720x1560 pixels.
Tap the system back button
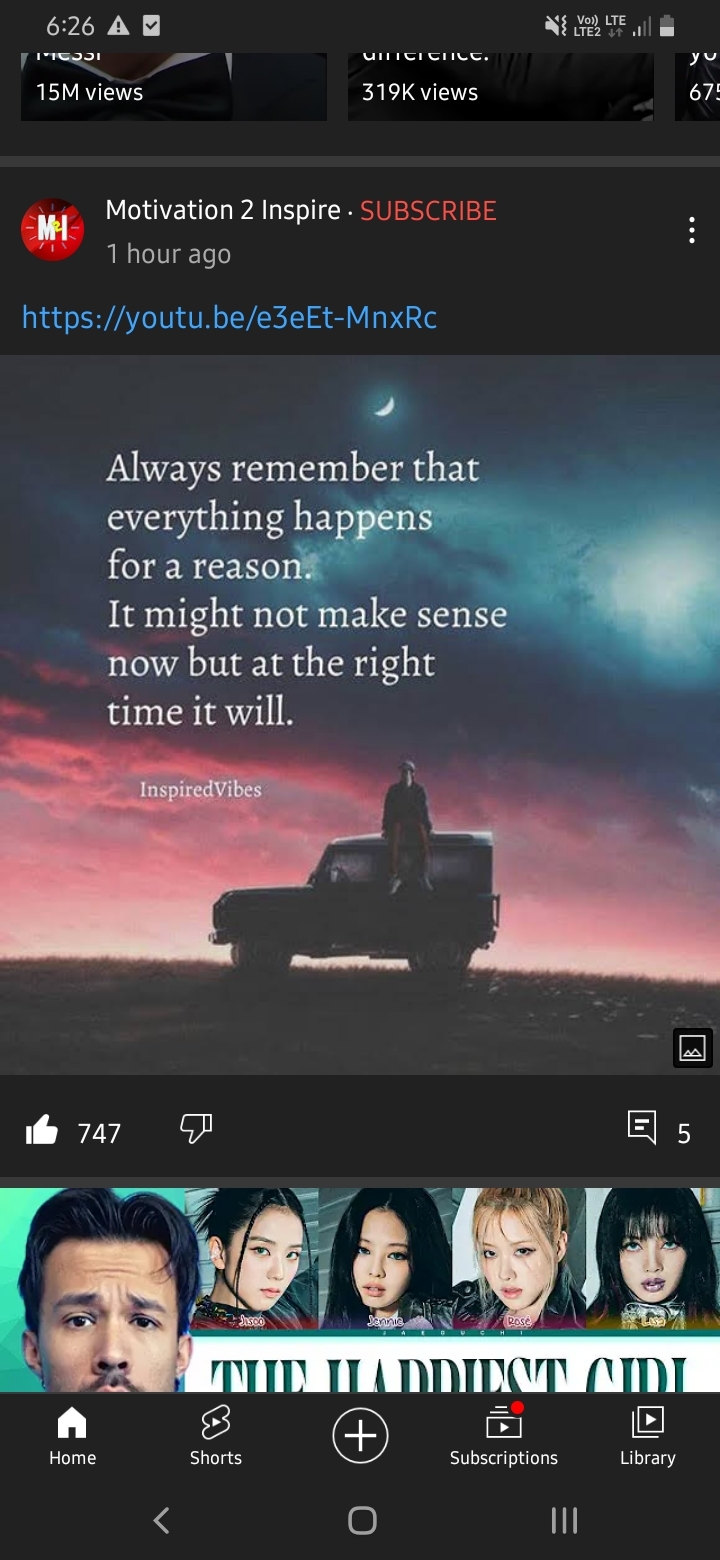161,1520
